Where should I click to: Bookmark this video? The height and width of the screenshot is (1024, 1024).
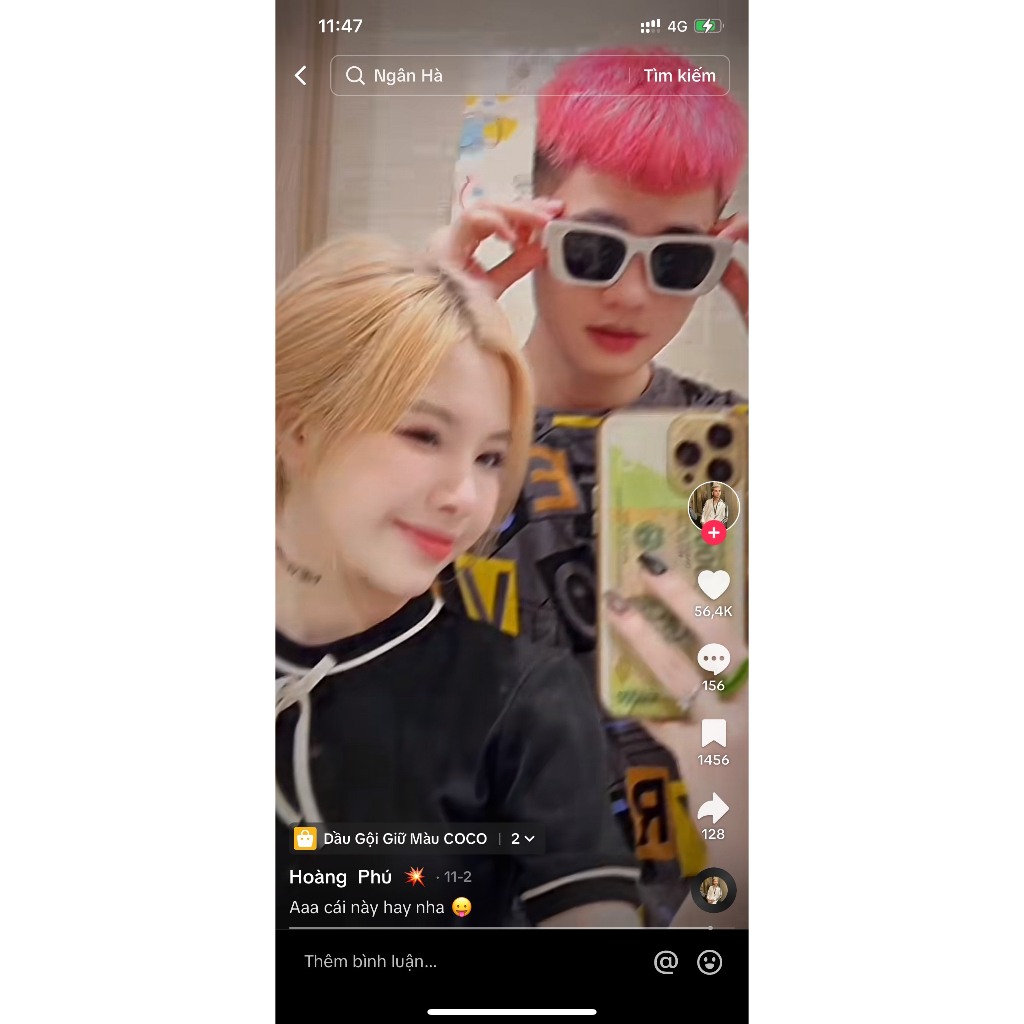coord(714,734)
